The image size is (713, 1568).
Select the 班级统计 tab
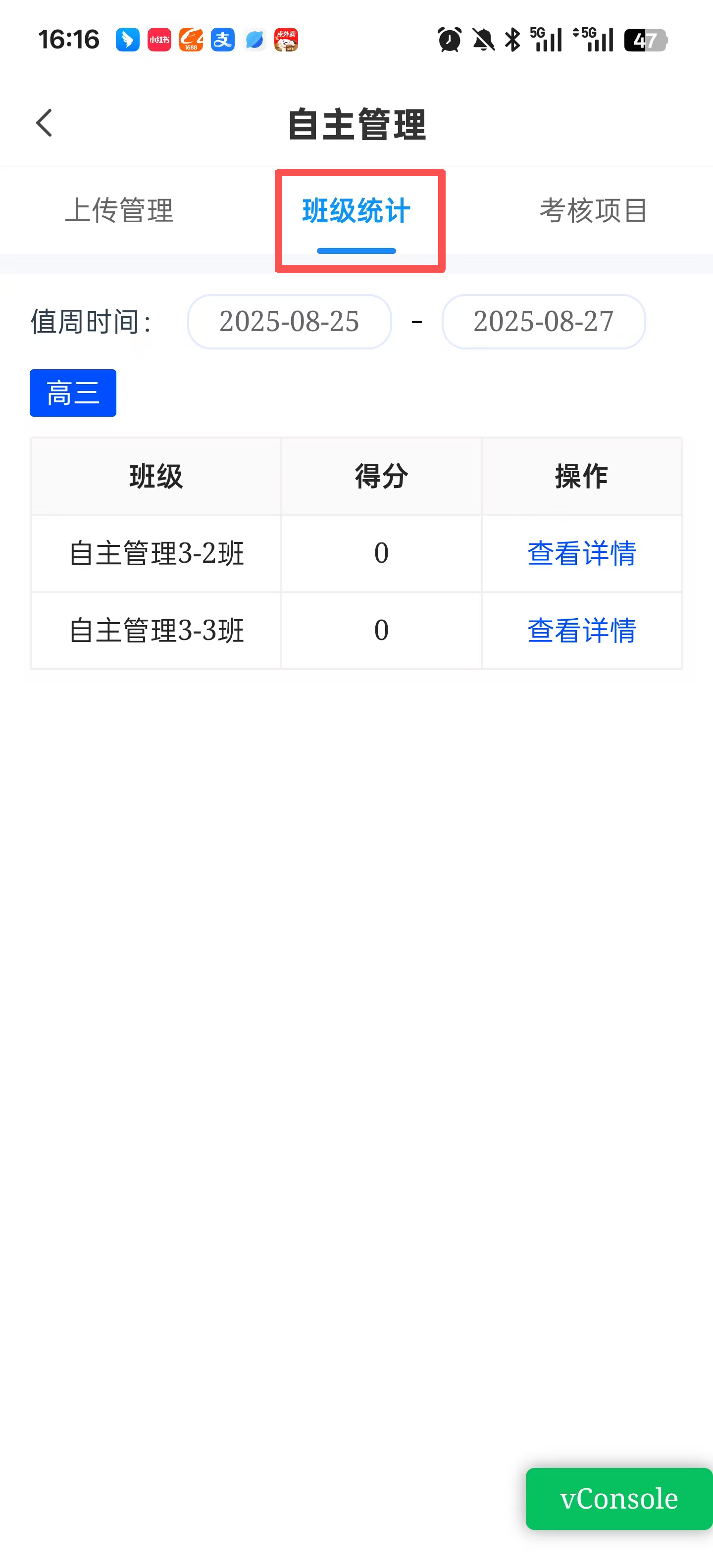pyautogui.click(x=357, y=212)
